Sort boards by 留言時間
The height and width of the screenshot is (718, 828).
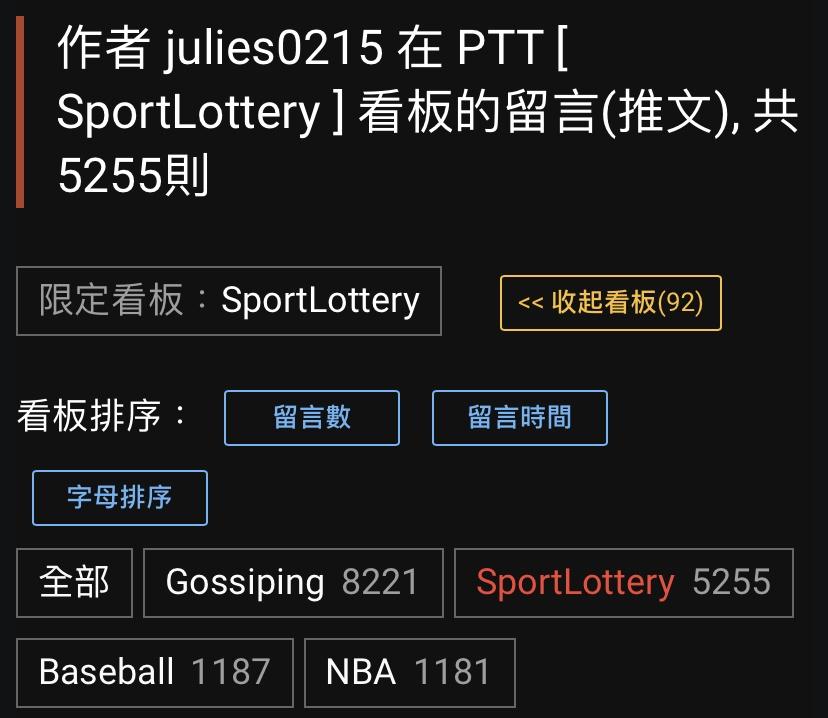tap(519, 418)
